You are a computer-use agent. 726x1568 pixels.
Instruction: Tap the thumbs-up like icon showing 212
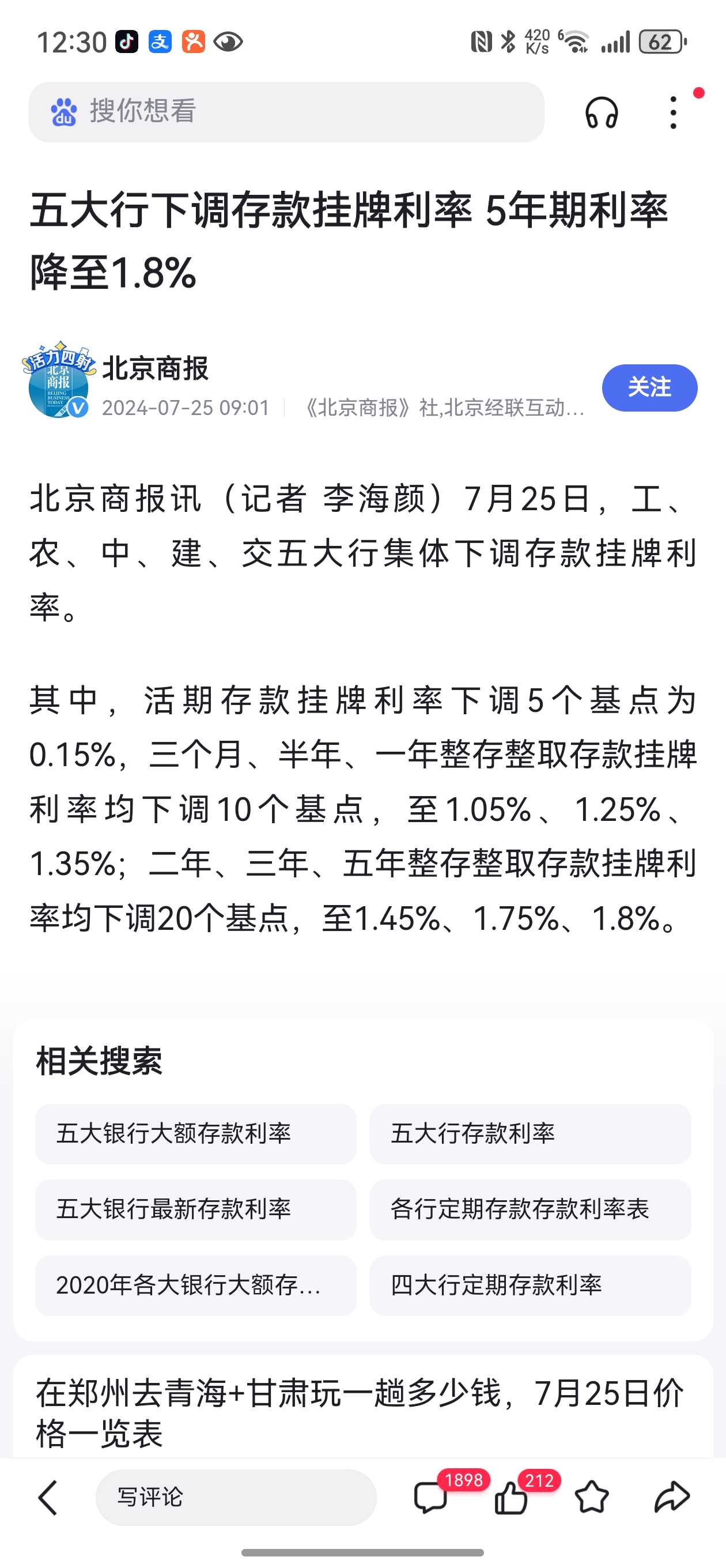(x=511, y=1499)
